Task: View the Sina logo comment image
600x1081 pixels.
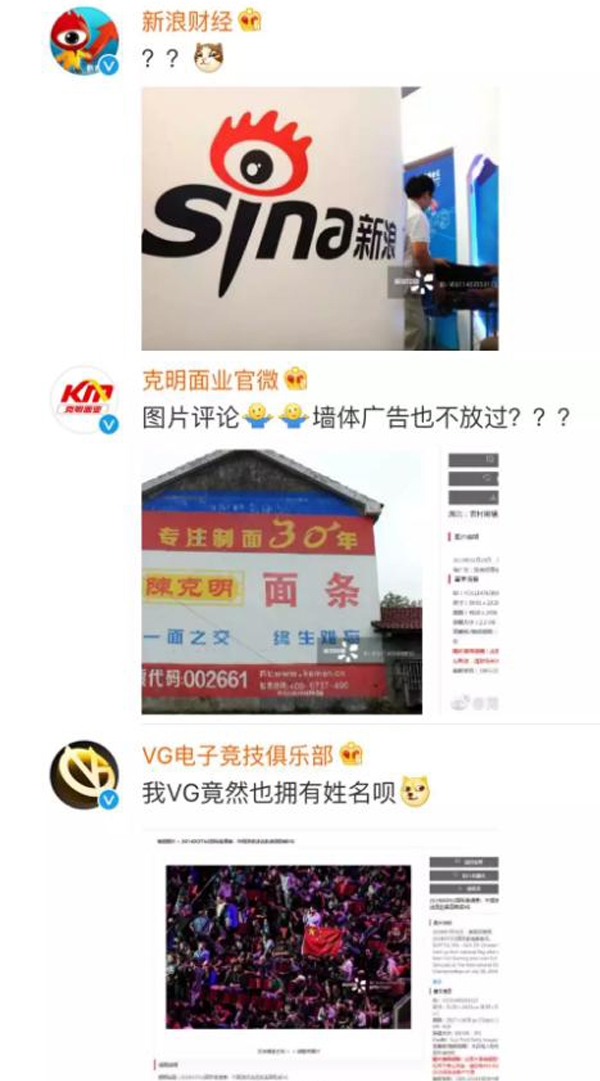Action: point(319,218)
